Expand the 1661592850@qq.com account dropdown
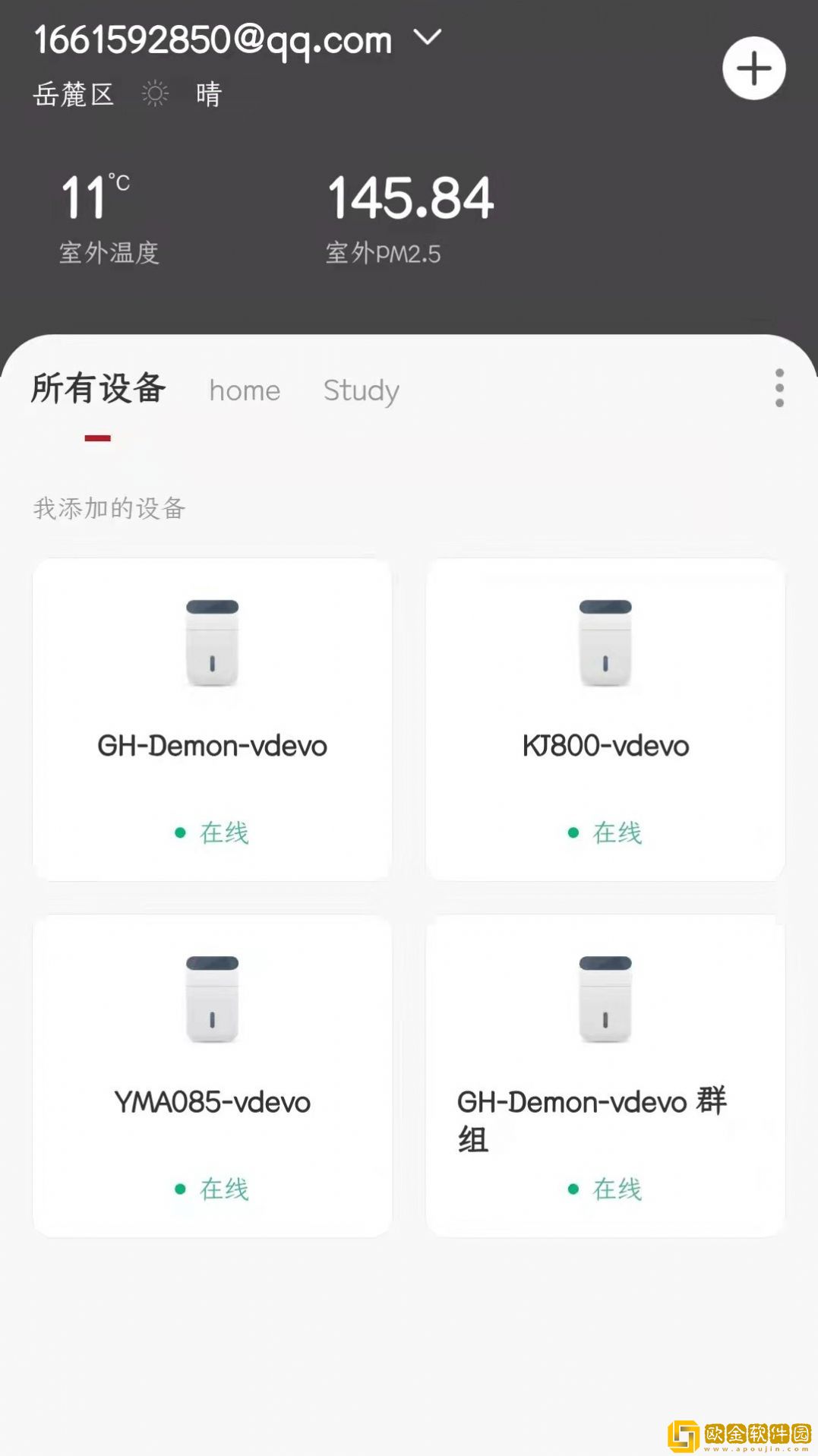Viewport: 818px width, 1456px height. [x=428, y=37]
